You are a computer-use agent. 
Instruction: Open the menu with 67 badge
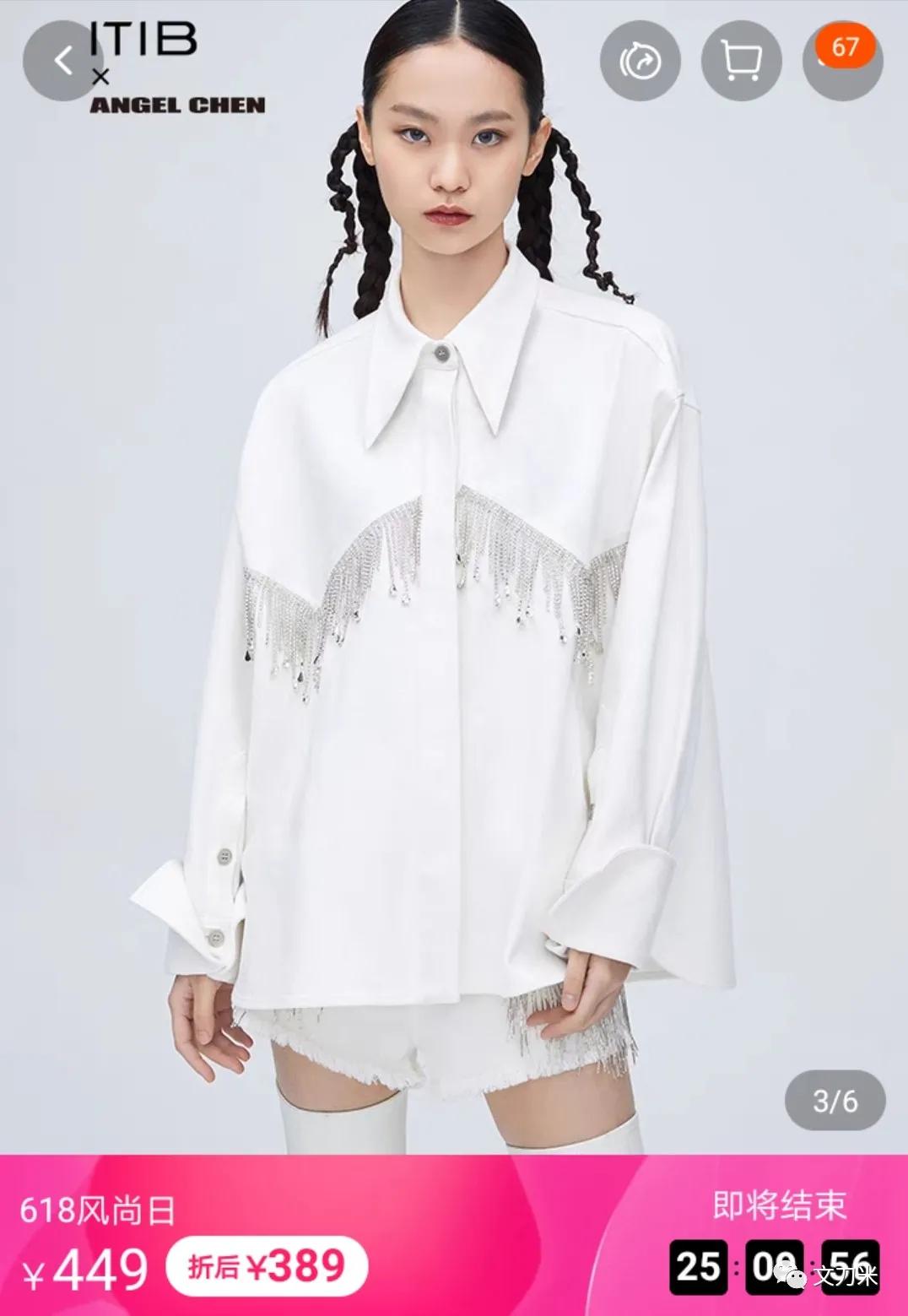pos(841,61)
